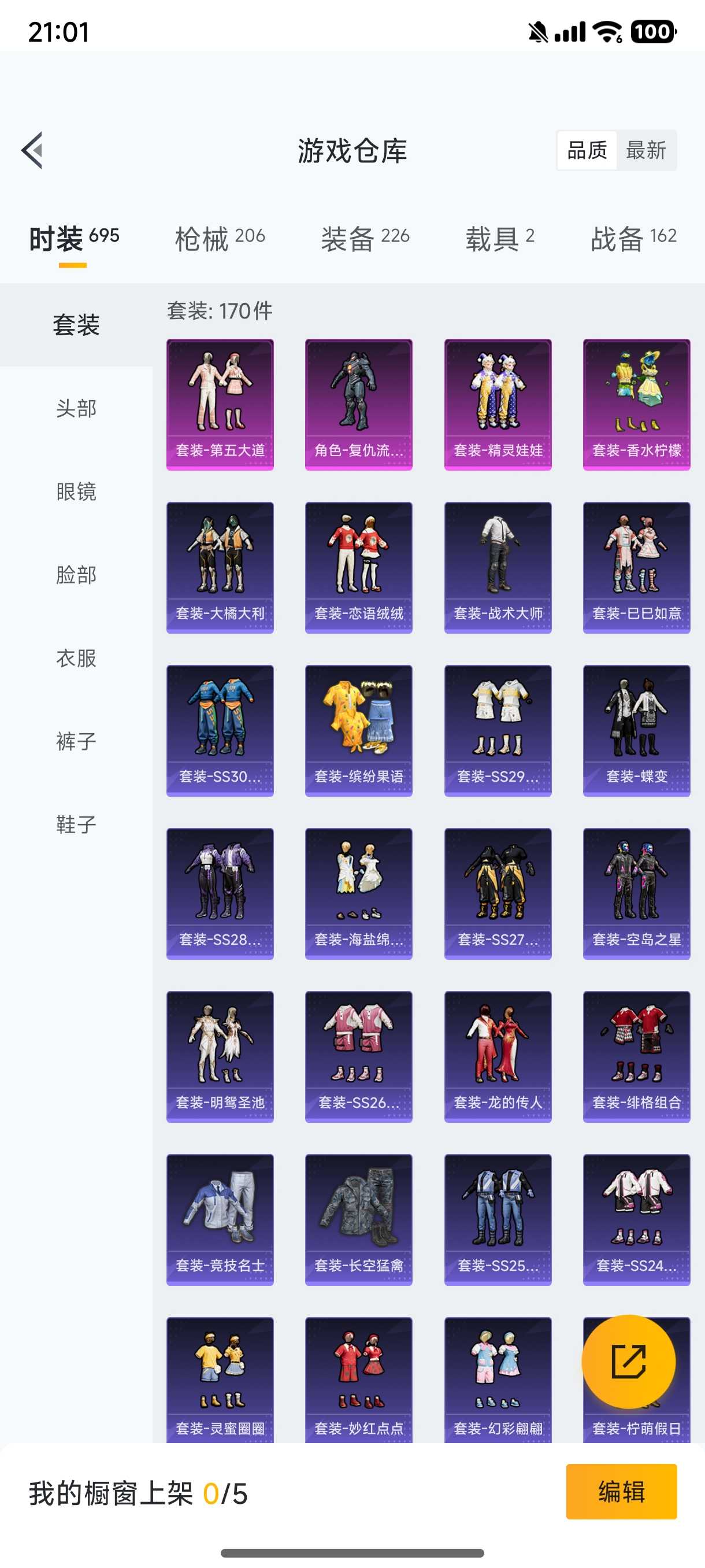Screen dimensions: 705x1568
Task: View the 套装-精灵娃娃 outfit
Action: pos(498,405)
